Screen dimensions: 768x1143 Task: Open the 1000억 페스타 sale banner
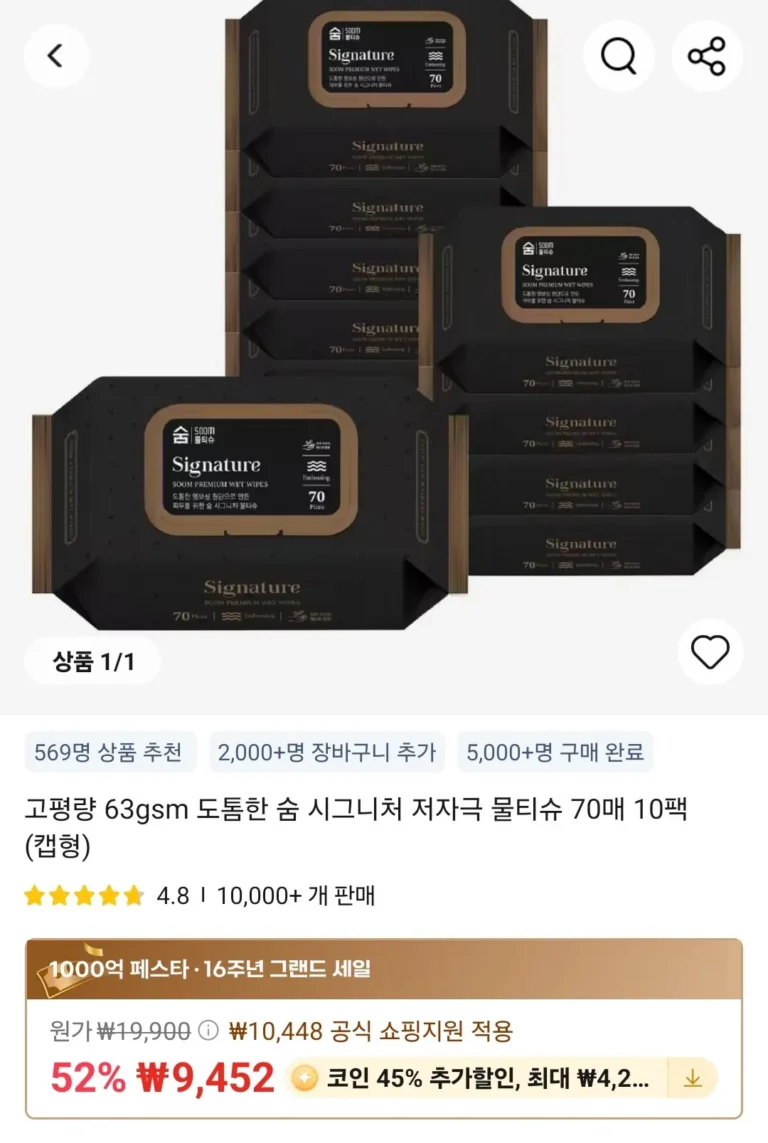coord(384,968)
